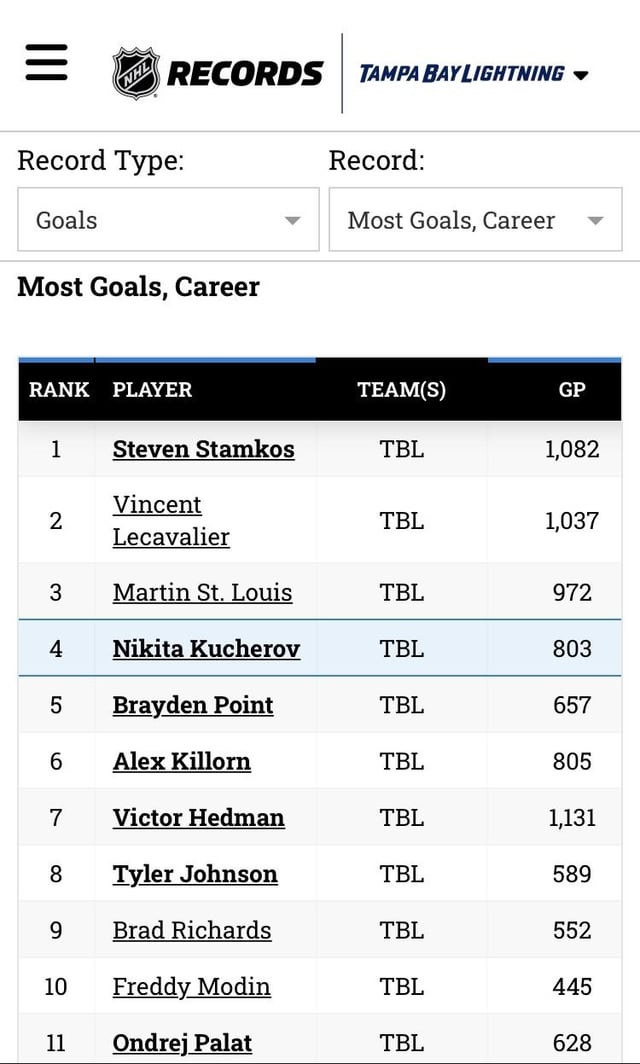
Task: Open the Record dropdown showing Most Goals, Career
Action: click(x=475, y=220)
